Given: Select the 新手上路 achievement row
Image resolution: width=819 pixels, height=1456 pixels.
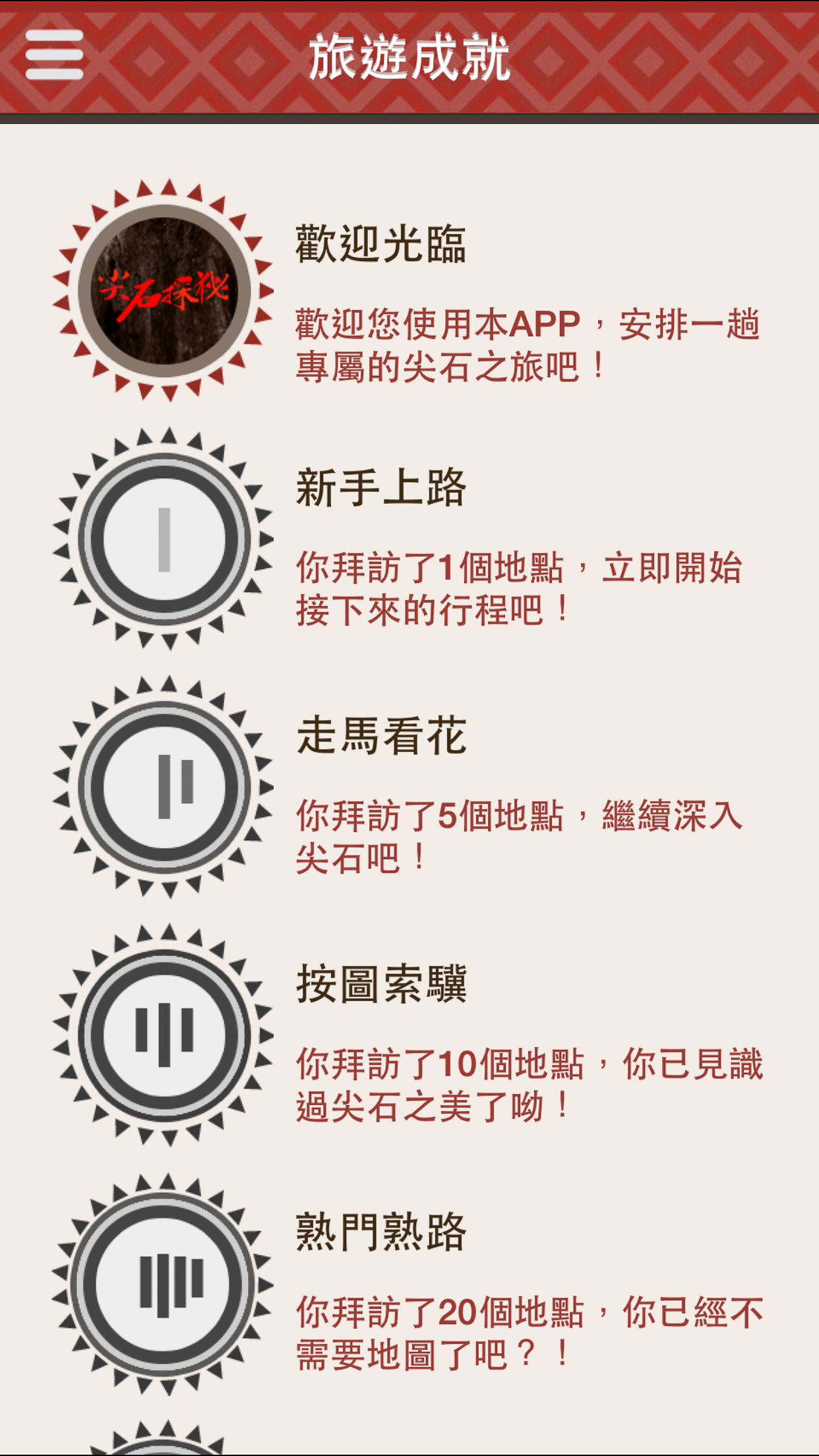Looking at the screenshot, I should pyautogui.click(x=409, y=539).
